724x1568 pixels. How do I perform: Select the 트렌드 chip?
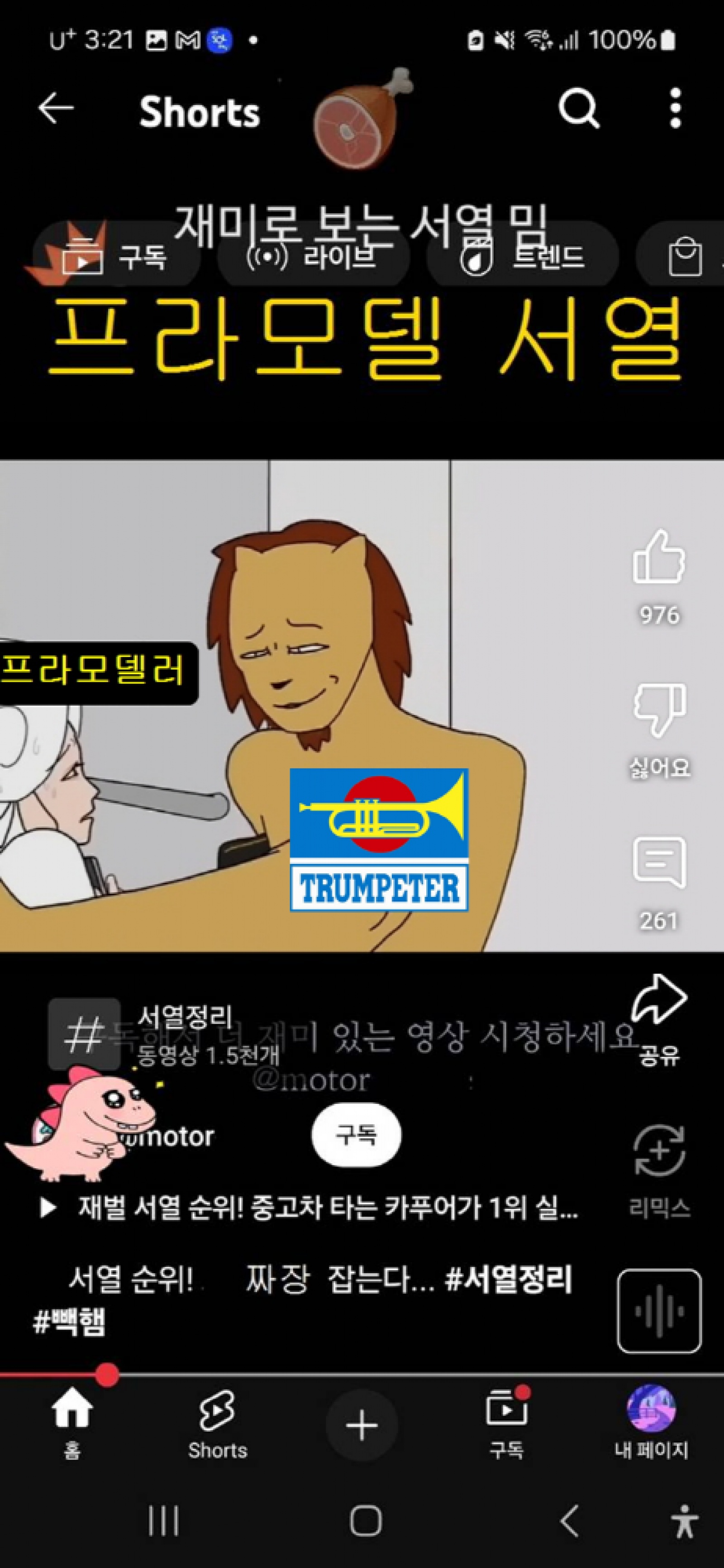click(x=523, y=256)
